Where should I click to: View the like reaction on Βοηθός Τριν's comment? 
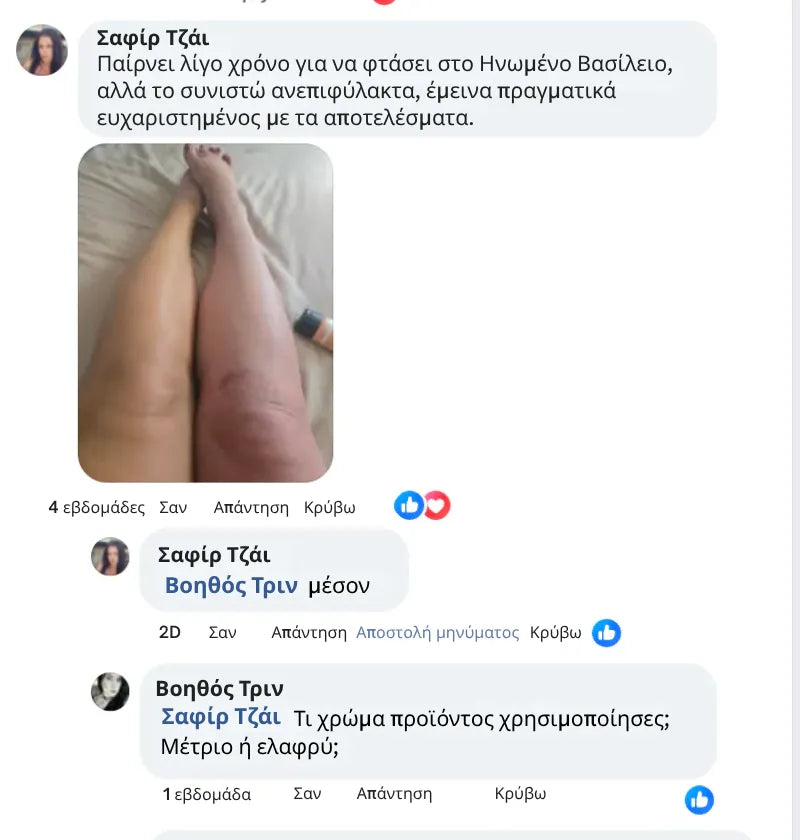(699, 799)
